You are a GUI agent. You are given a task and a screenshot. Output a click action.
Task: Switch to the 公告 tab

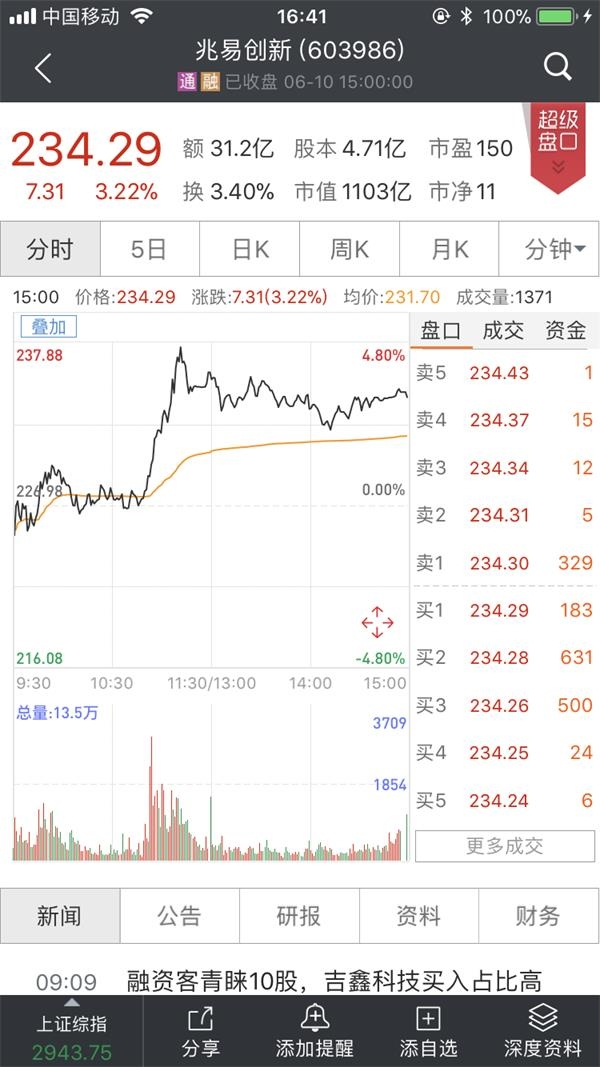tap(179, 915)
